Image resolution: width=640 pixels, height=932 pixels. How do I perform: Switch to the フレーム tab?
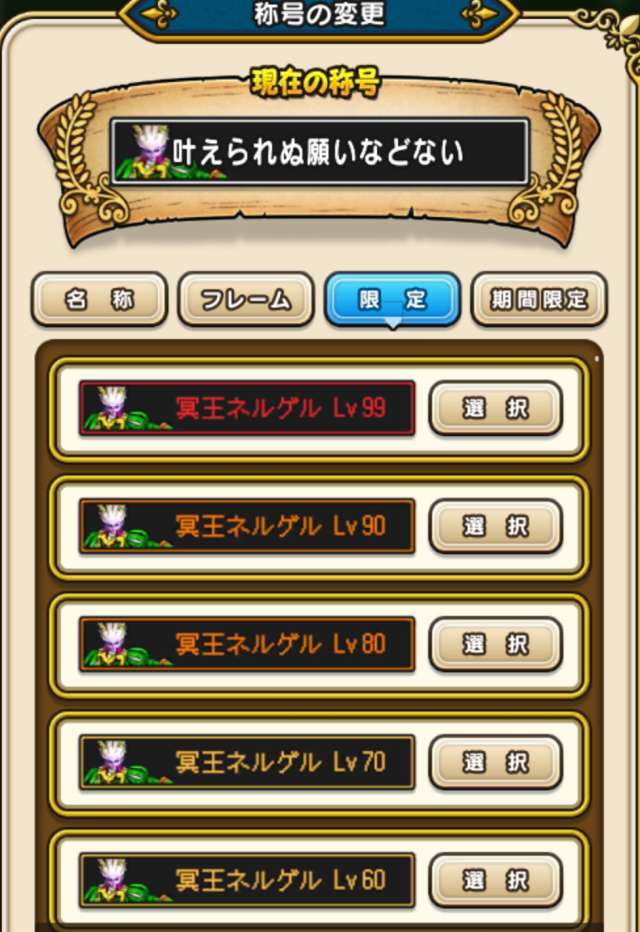click(x=245, y=299)
